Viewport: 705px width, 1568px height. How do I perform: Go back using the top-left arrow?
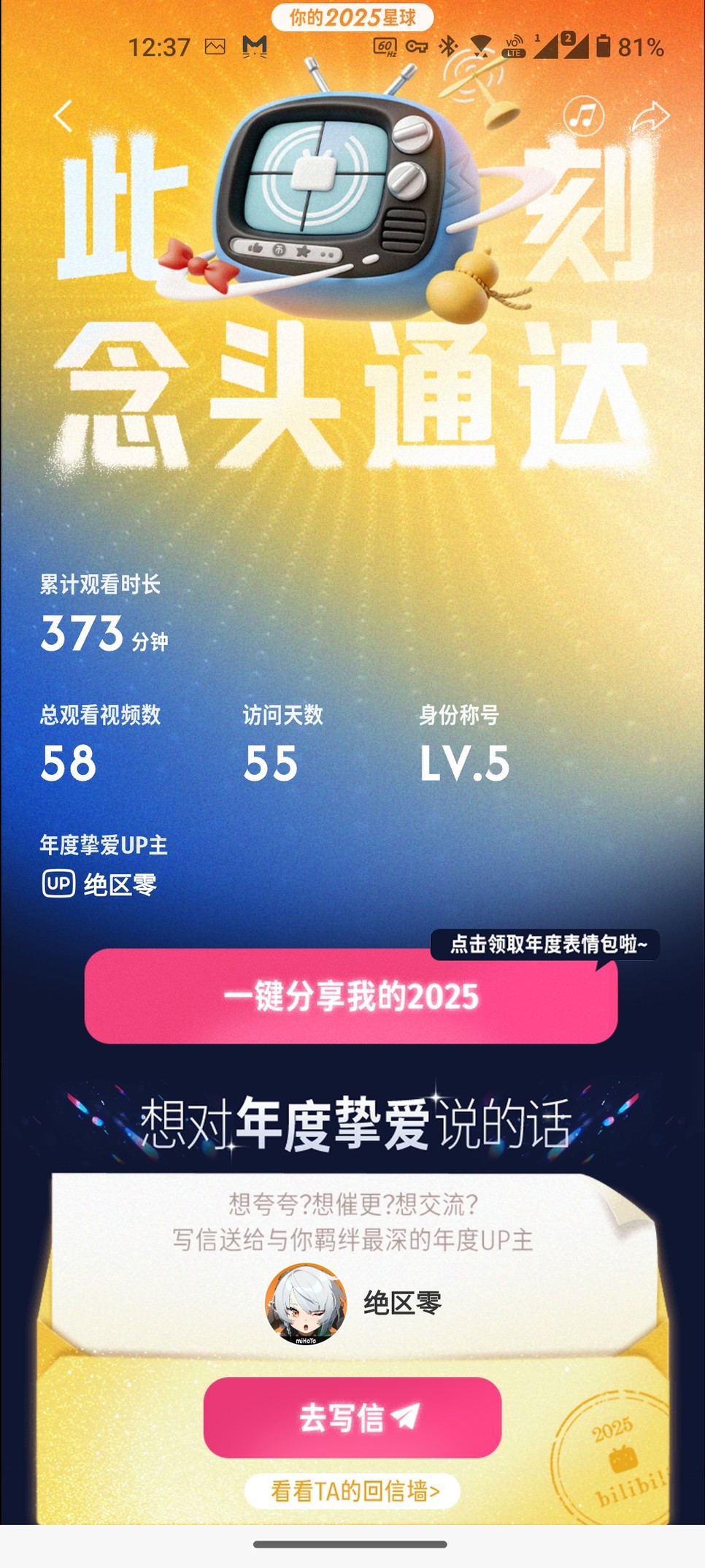click(63, 117)
